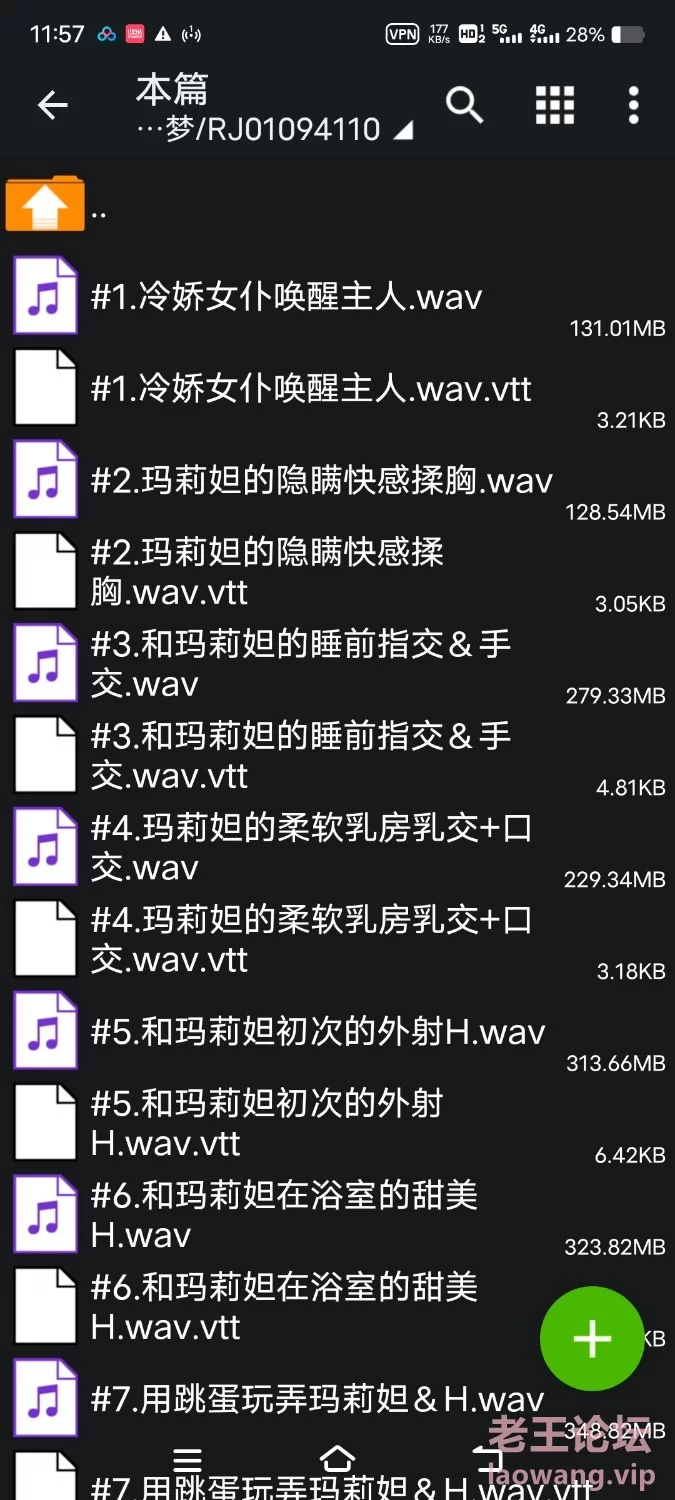Image resolution: width=675 pixels, height=1500 pixels.
Task: Open #1.冷娇女仆唤醒主人.wav audio file
Action: coord(337,297)
